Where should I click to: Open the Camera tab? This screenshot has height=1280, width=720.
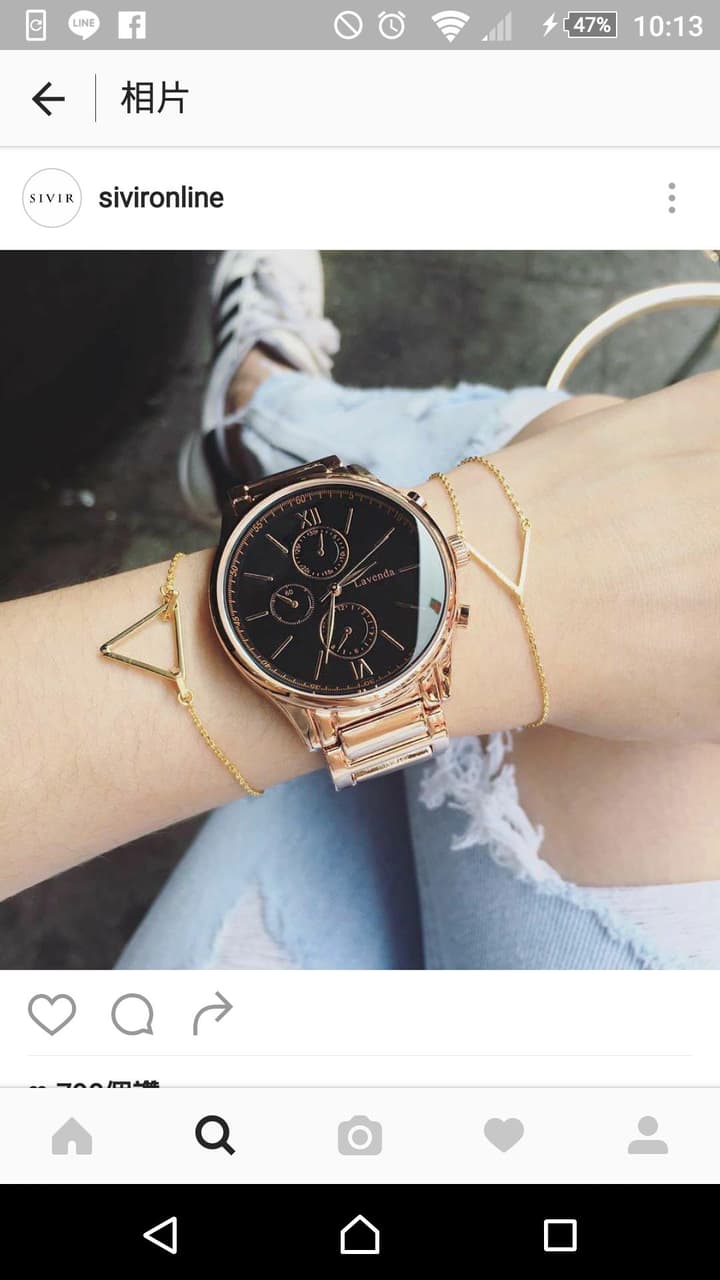point(360,1136)
